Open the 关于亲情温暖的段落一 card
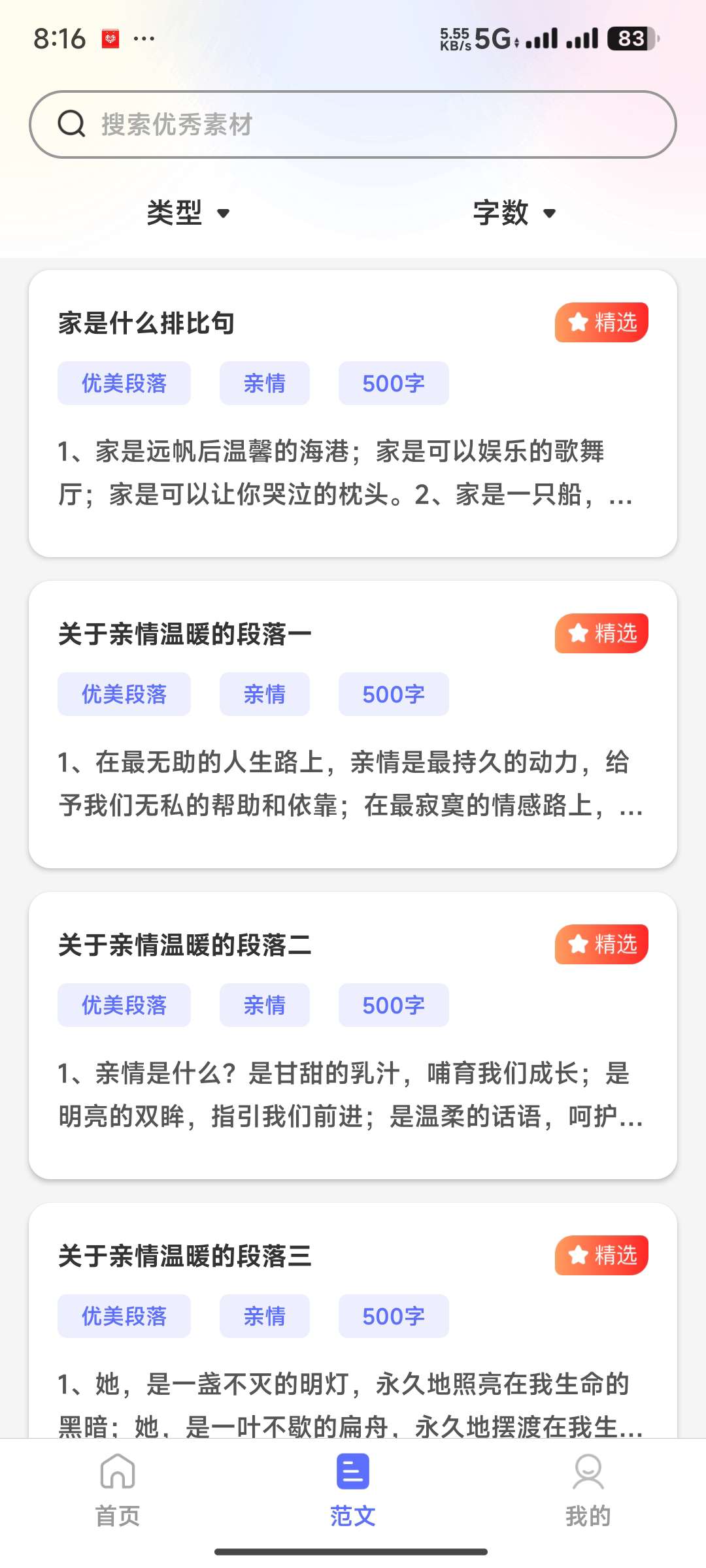 [x=353, y=724]
